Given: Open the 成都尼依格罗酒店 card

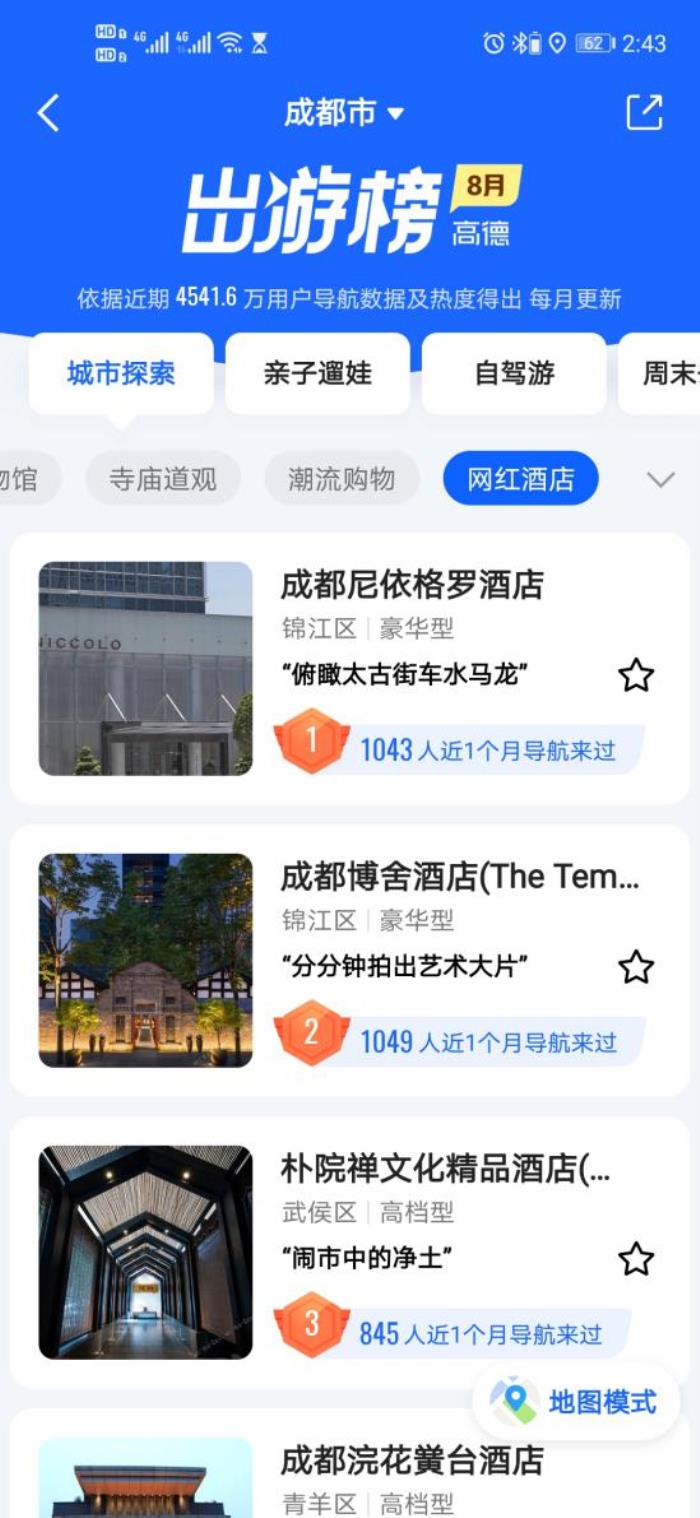Looking at the screenshot, I should pos(411,585).
